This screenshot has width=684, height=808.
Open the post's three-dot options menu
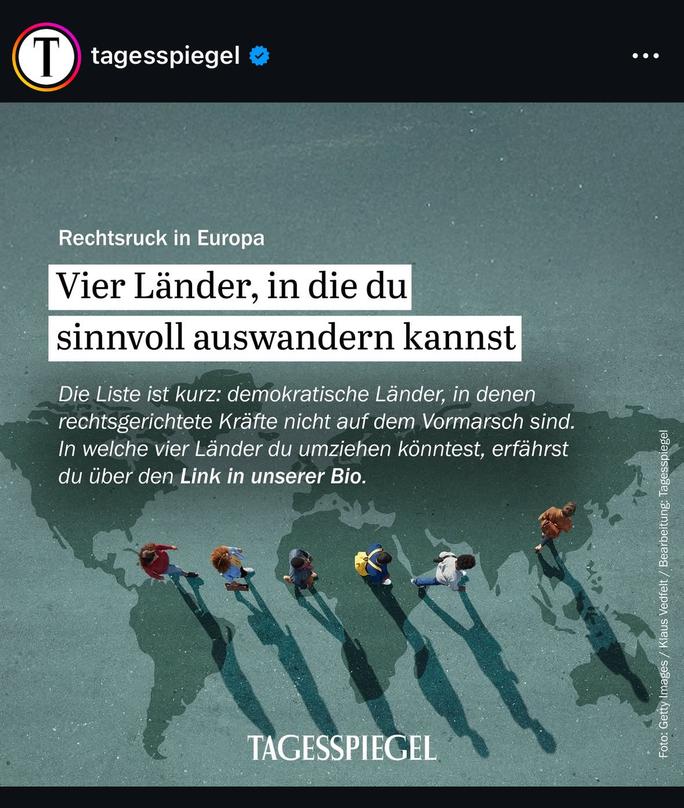tap(646, 56)
